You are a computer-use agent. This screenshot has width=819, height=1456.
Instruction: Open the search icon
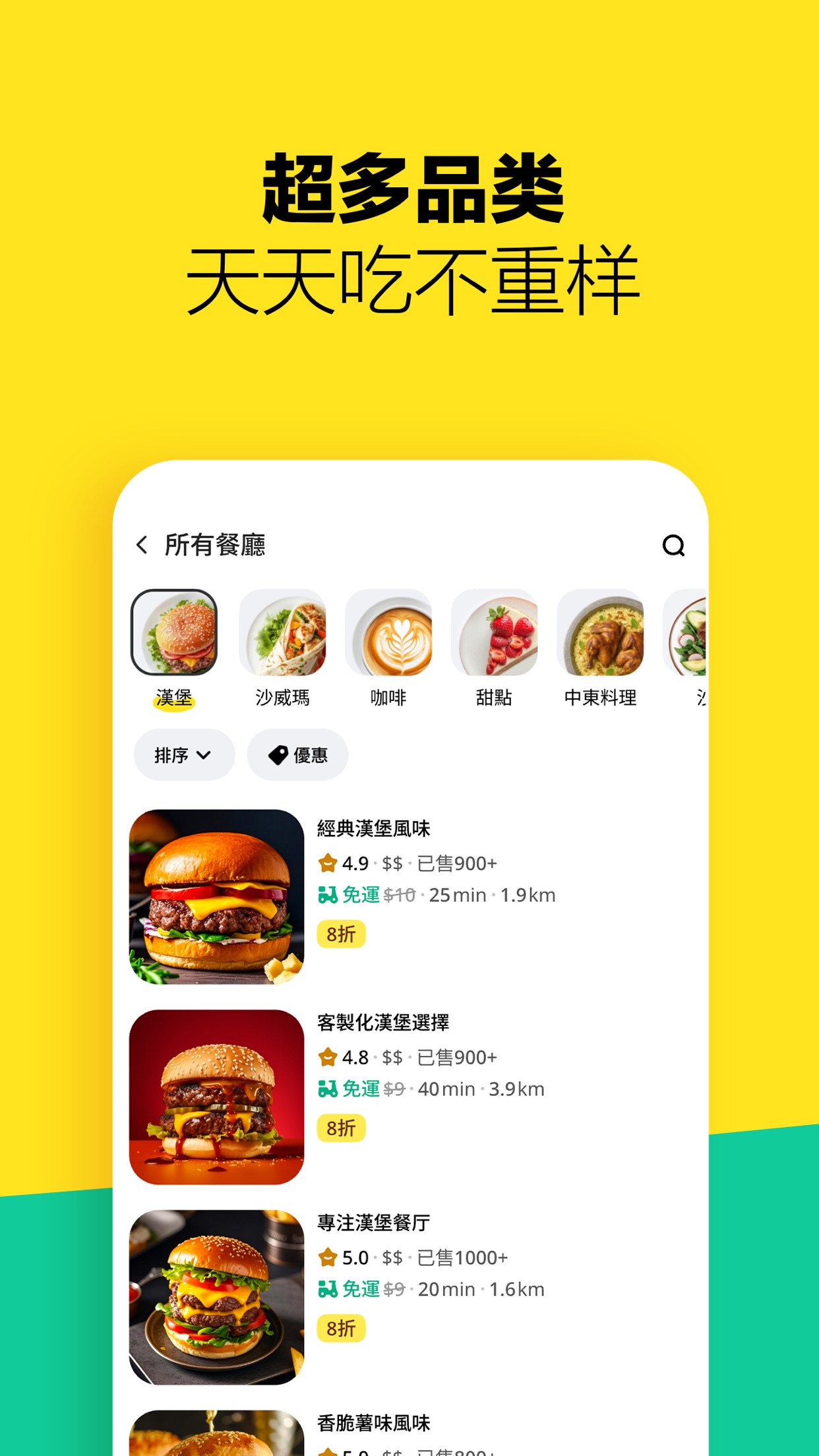pos(673,546)
